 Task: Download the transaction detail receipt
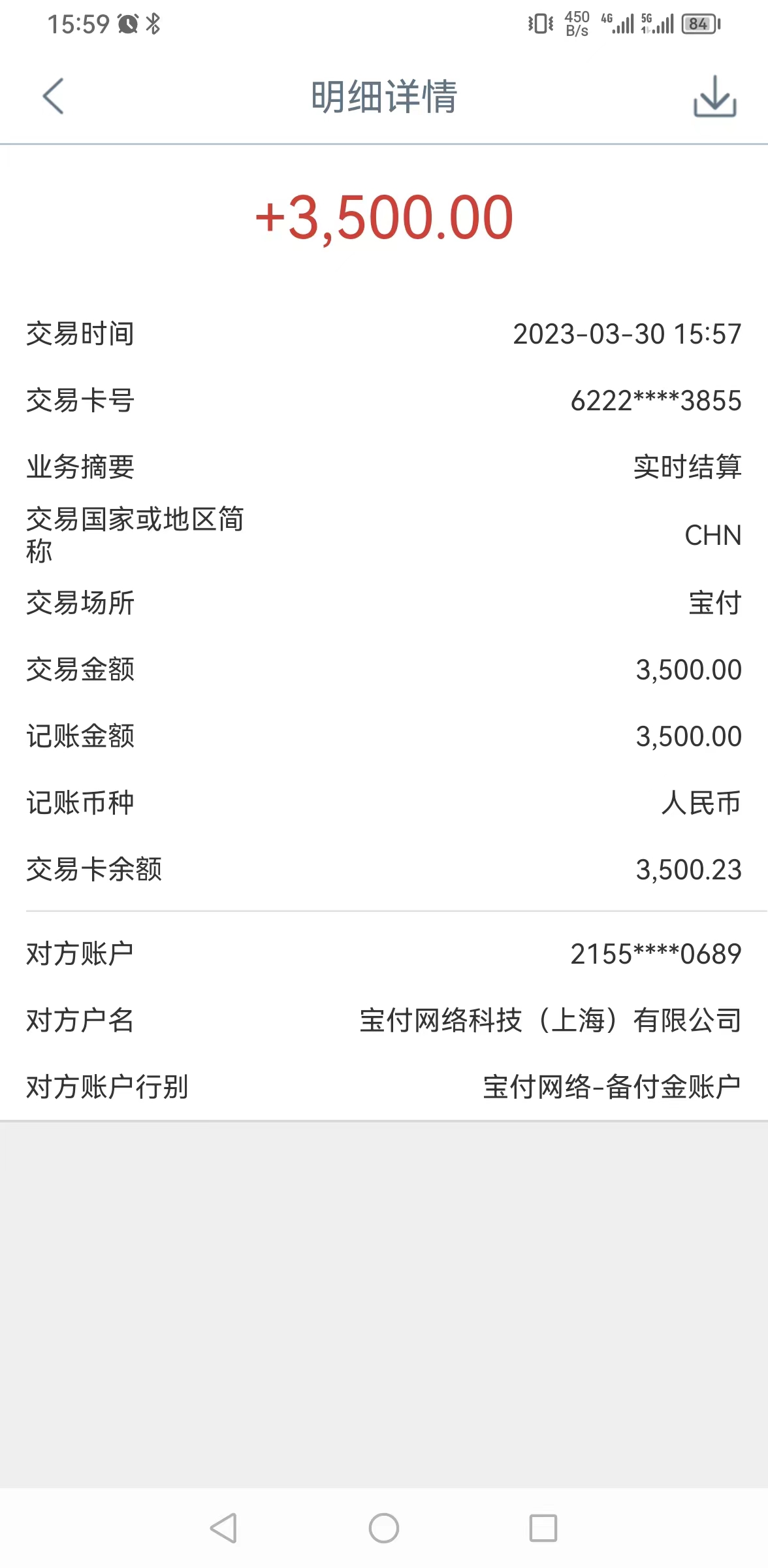pos(714,96)
